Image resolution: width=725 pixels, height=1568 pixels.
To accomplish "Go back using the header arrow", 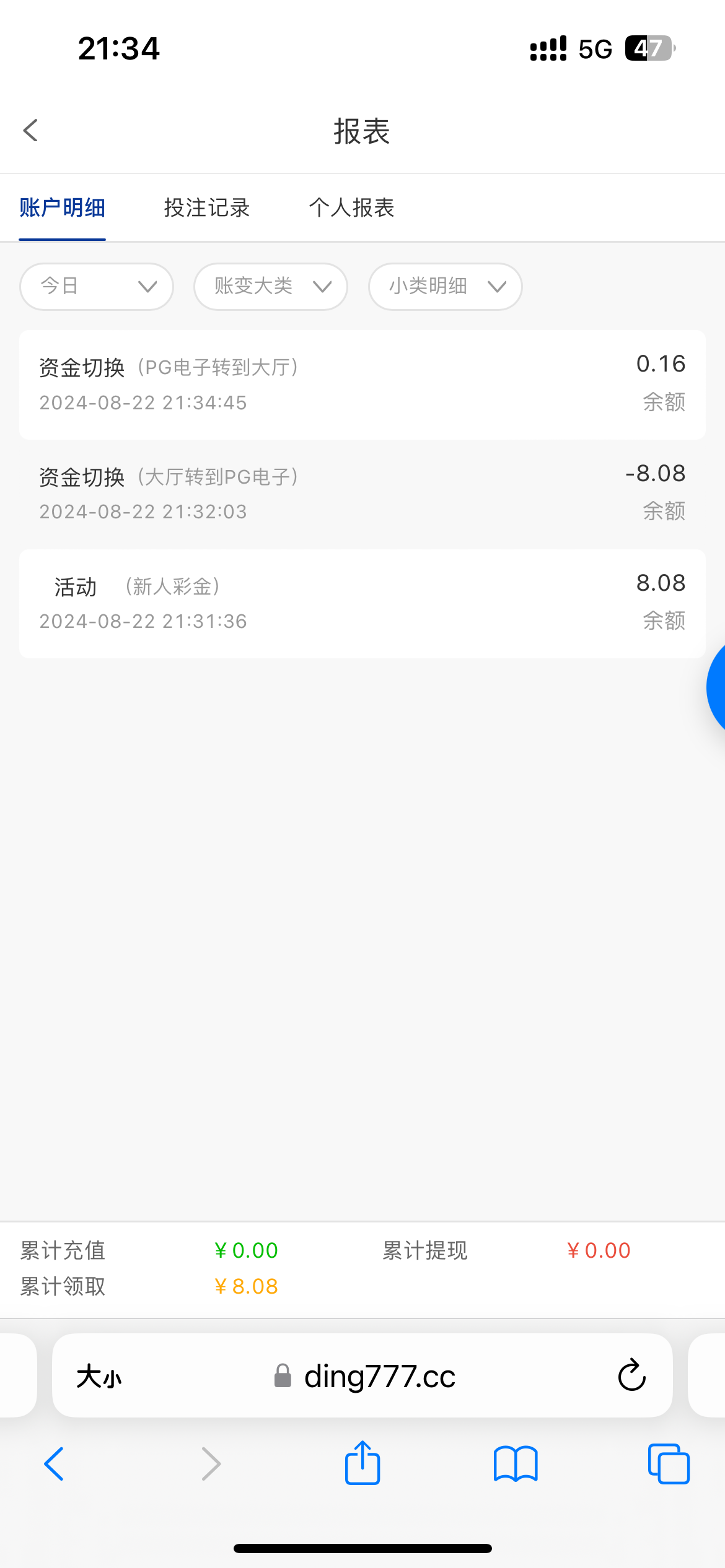I will pyautogui.click(x=30, y=131).
